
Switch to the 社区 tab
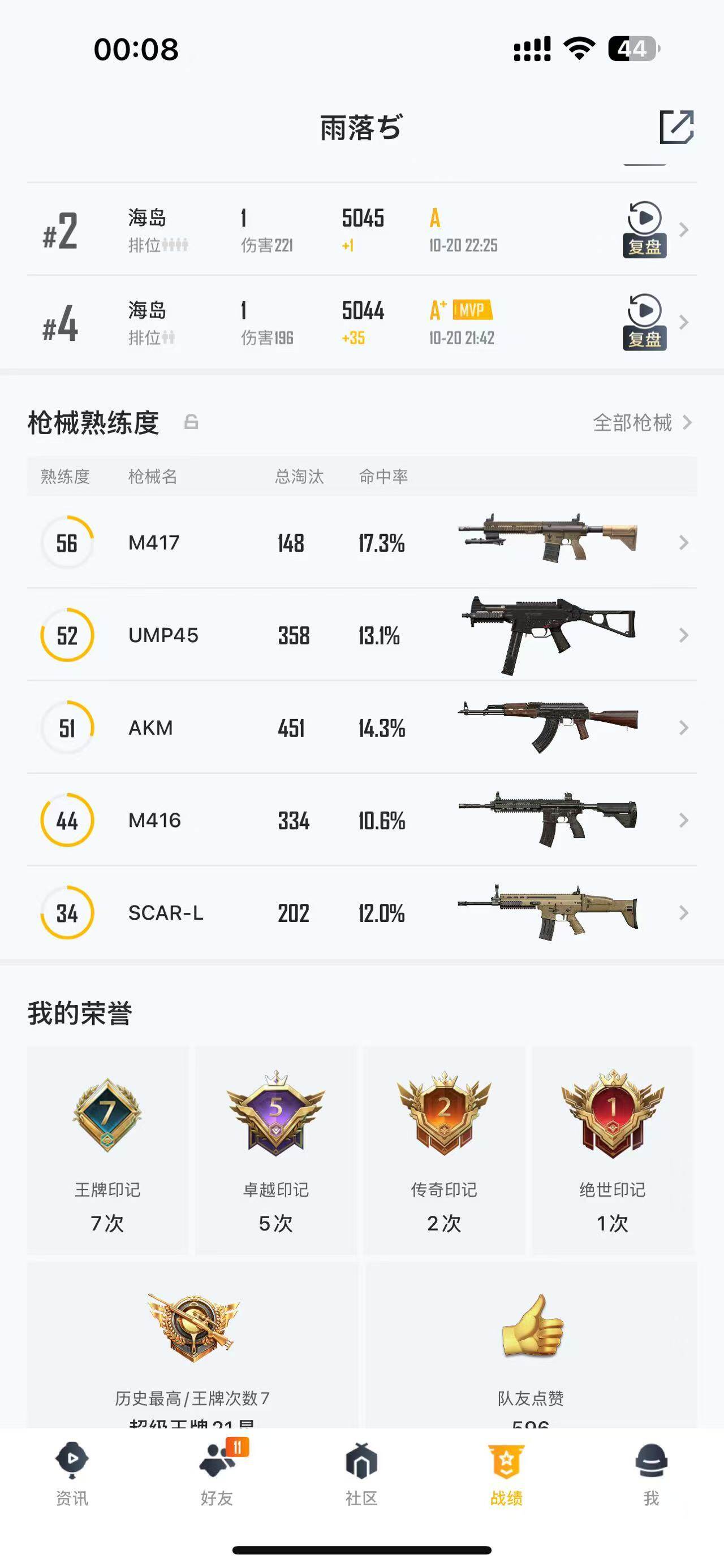[361, 1474]
